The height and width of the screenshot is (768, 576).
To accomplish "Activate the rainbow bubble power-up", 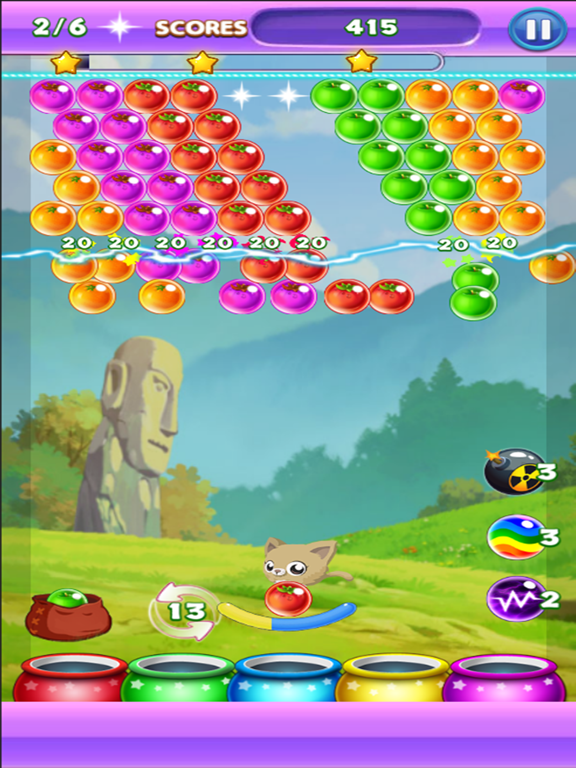I will (516, 537).
